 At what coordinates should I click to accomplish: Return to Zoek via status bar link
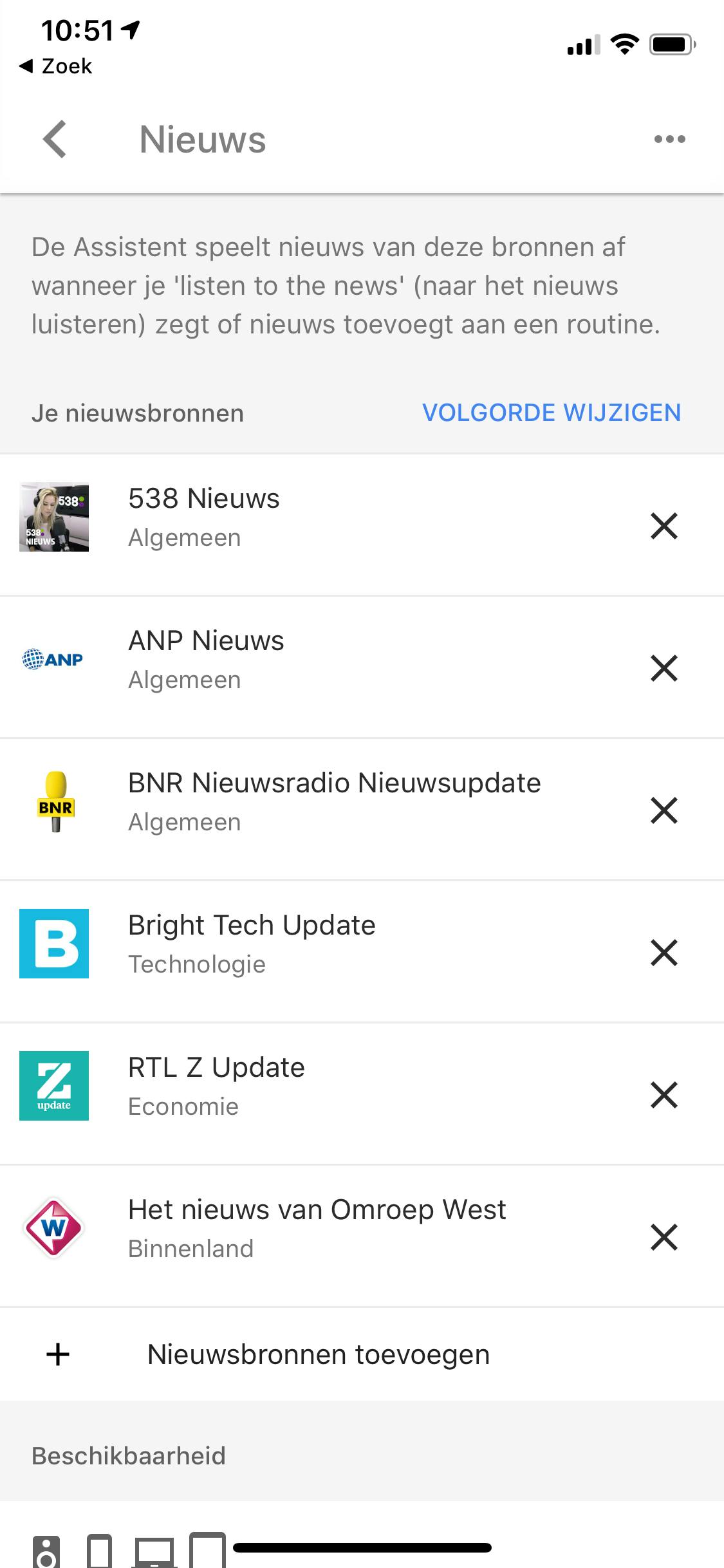click(x=57, y=66)
